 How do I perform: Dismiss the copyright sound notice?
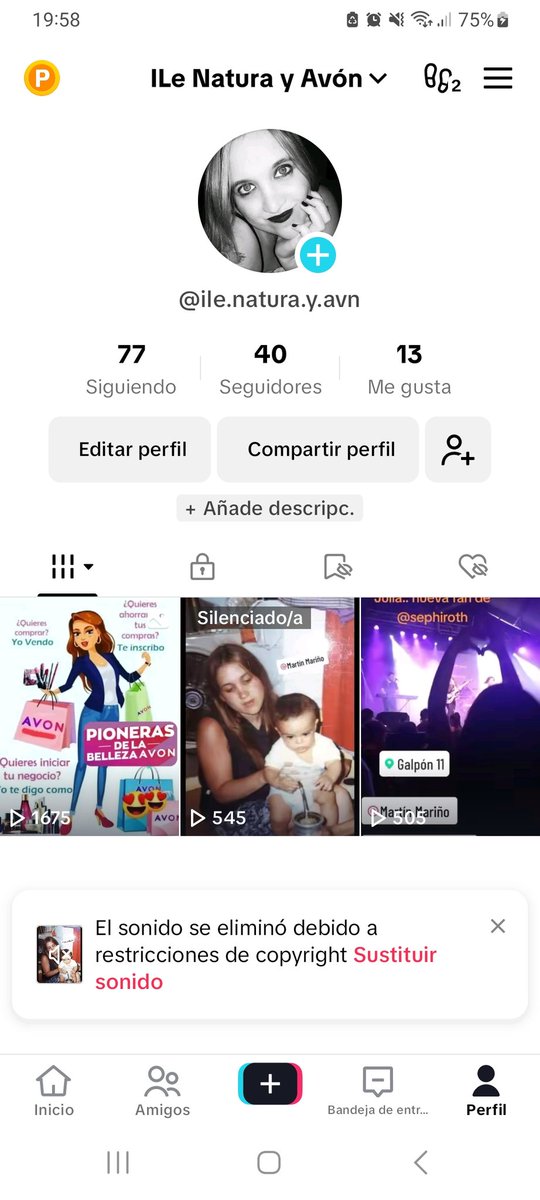[x=498, y=926]
